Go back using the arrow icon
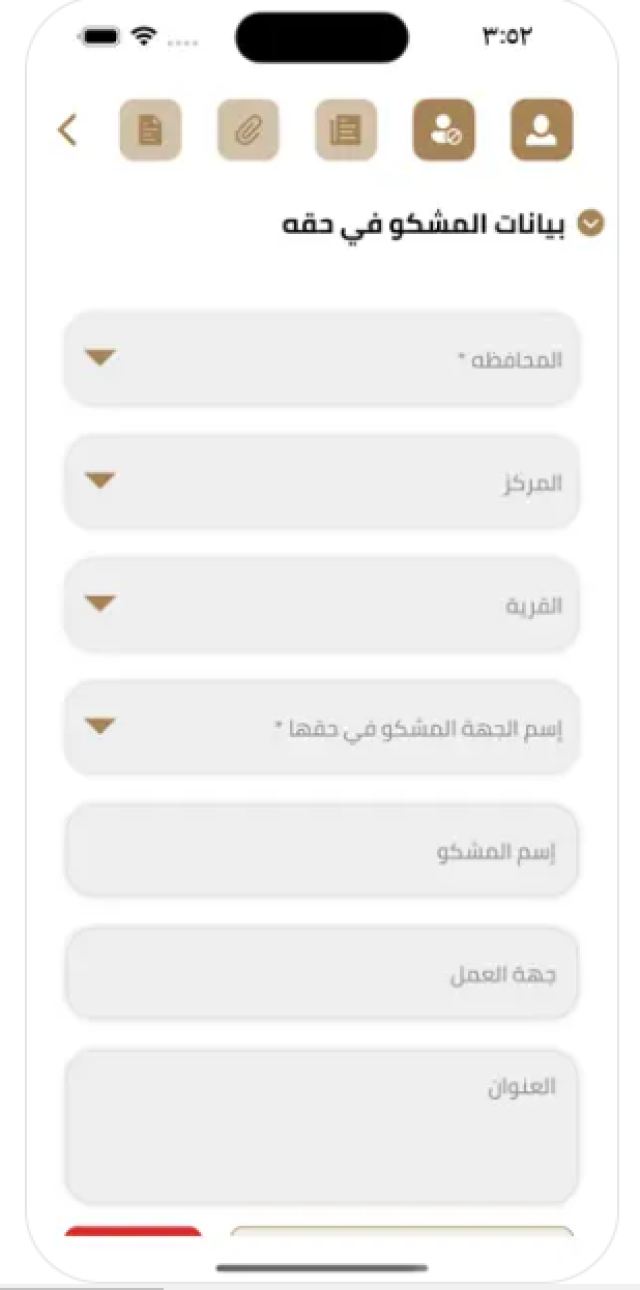This screenshot has width=640, height=1290. coord(68,130)
